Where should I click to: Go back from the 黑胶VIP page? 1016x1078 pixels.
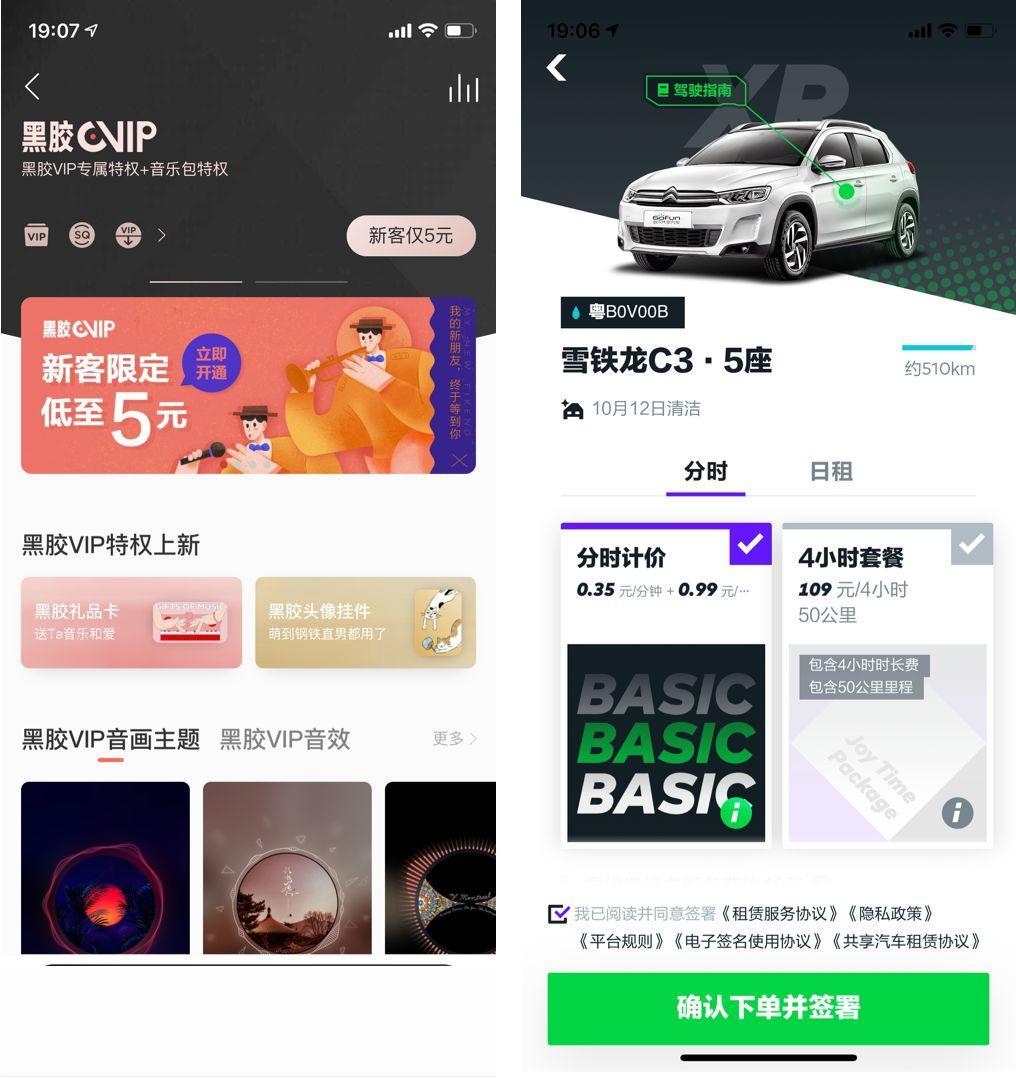pos(32,87)
